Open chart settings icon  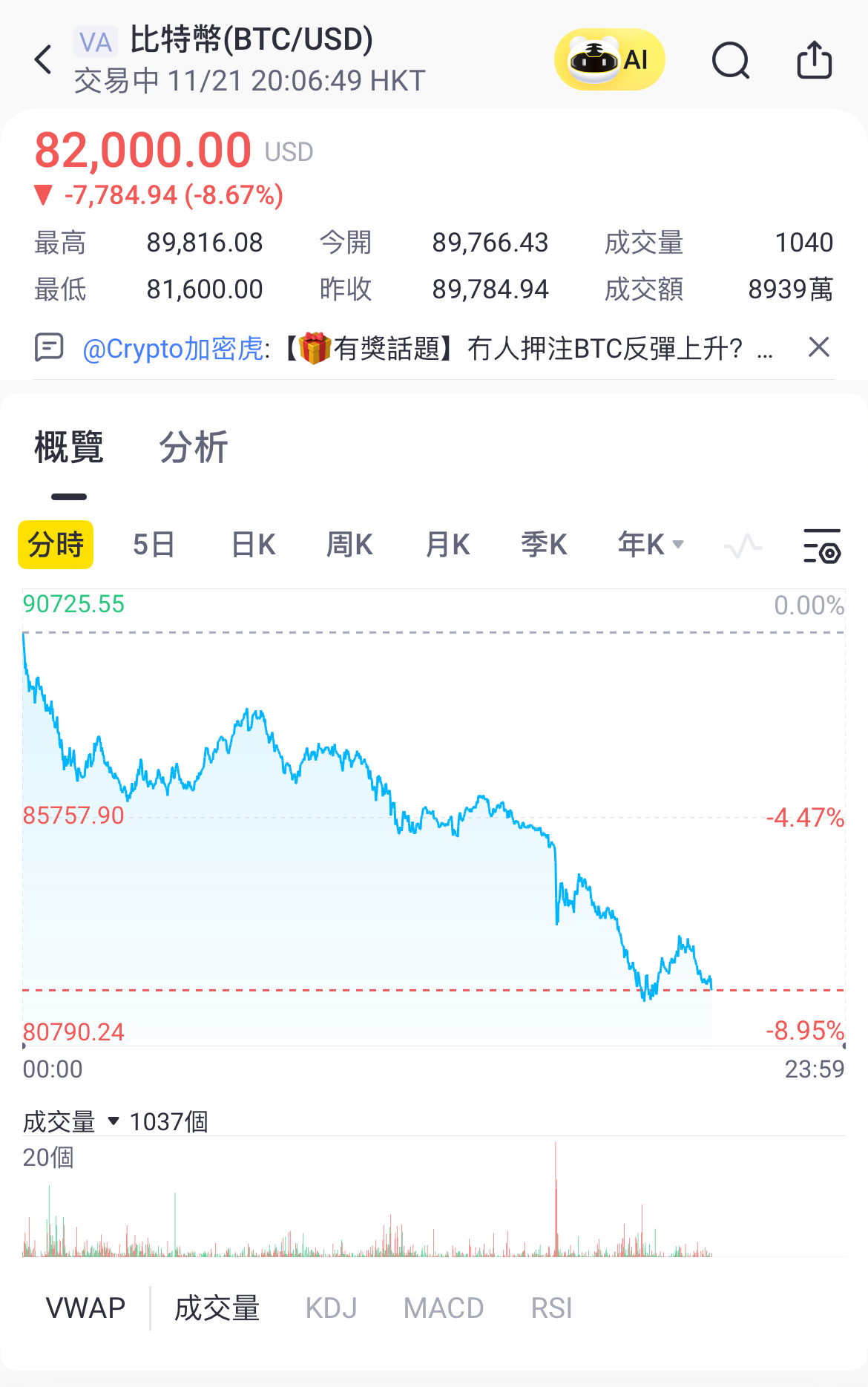pyautogui.click(x=822, y=546)
